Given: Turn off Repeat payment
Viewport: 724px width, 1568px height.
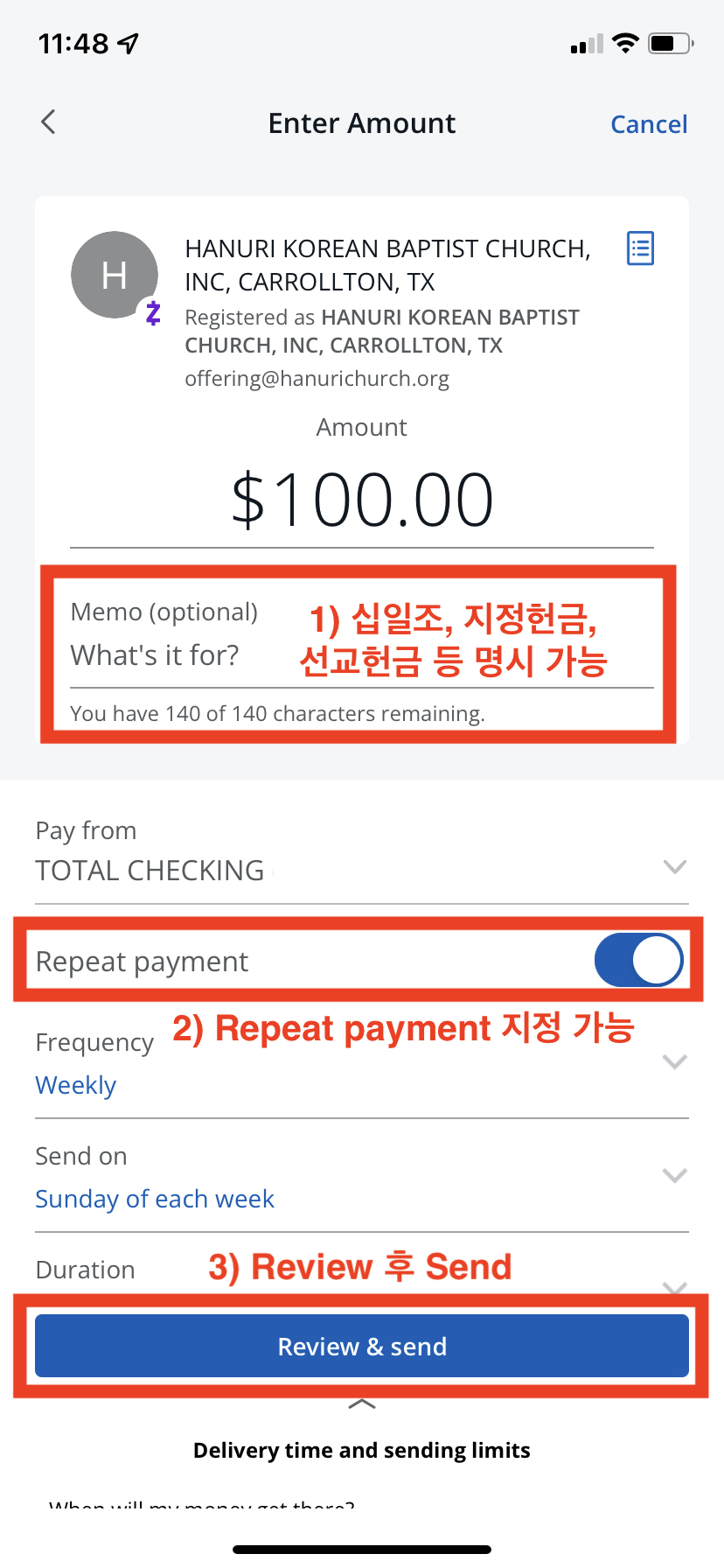Looking at the screenshot, I should point(638,961).
